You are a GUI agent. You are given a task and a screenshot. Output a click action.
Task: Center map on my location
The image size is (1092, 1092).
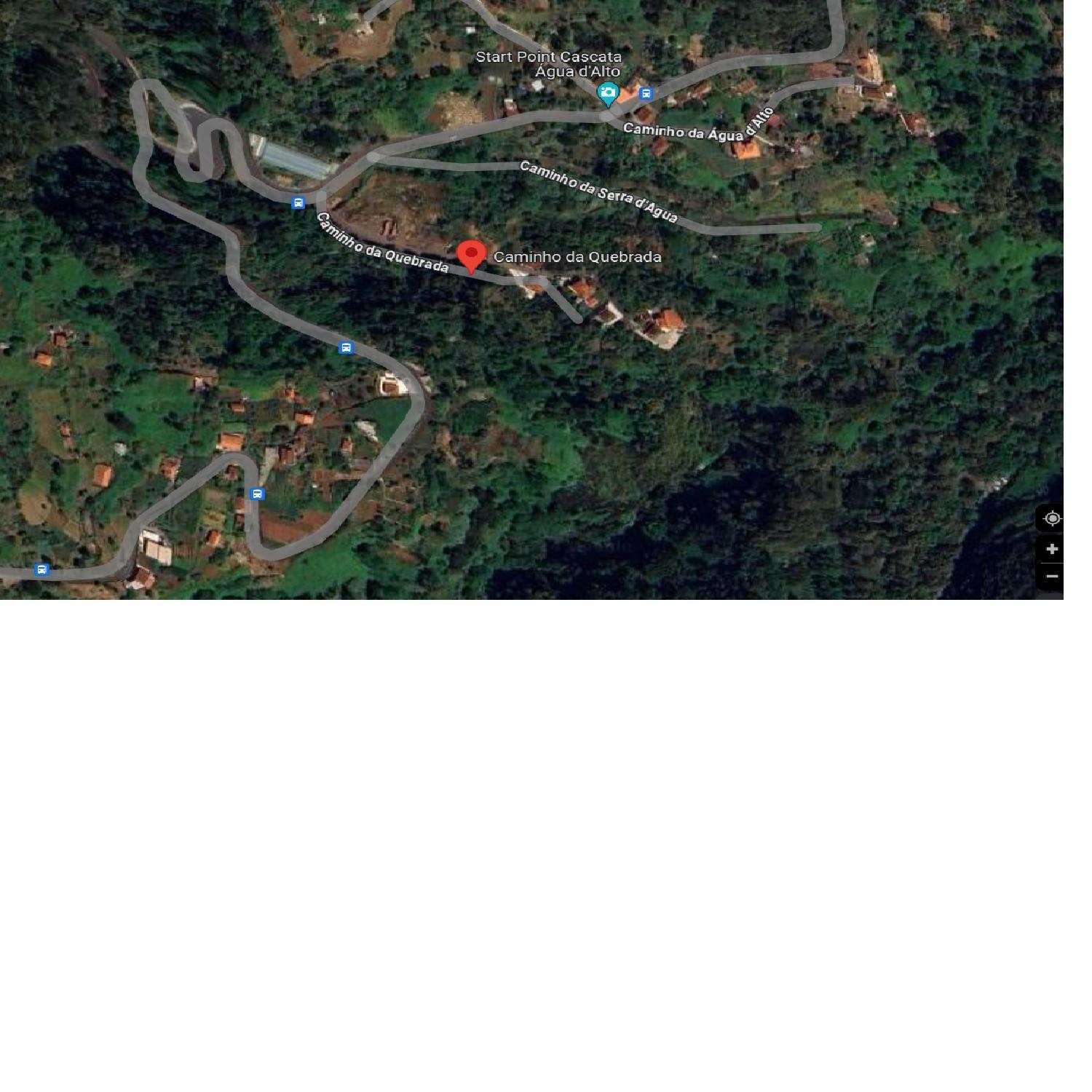pos(1051,518)
